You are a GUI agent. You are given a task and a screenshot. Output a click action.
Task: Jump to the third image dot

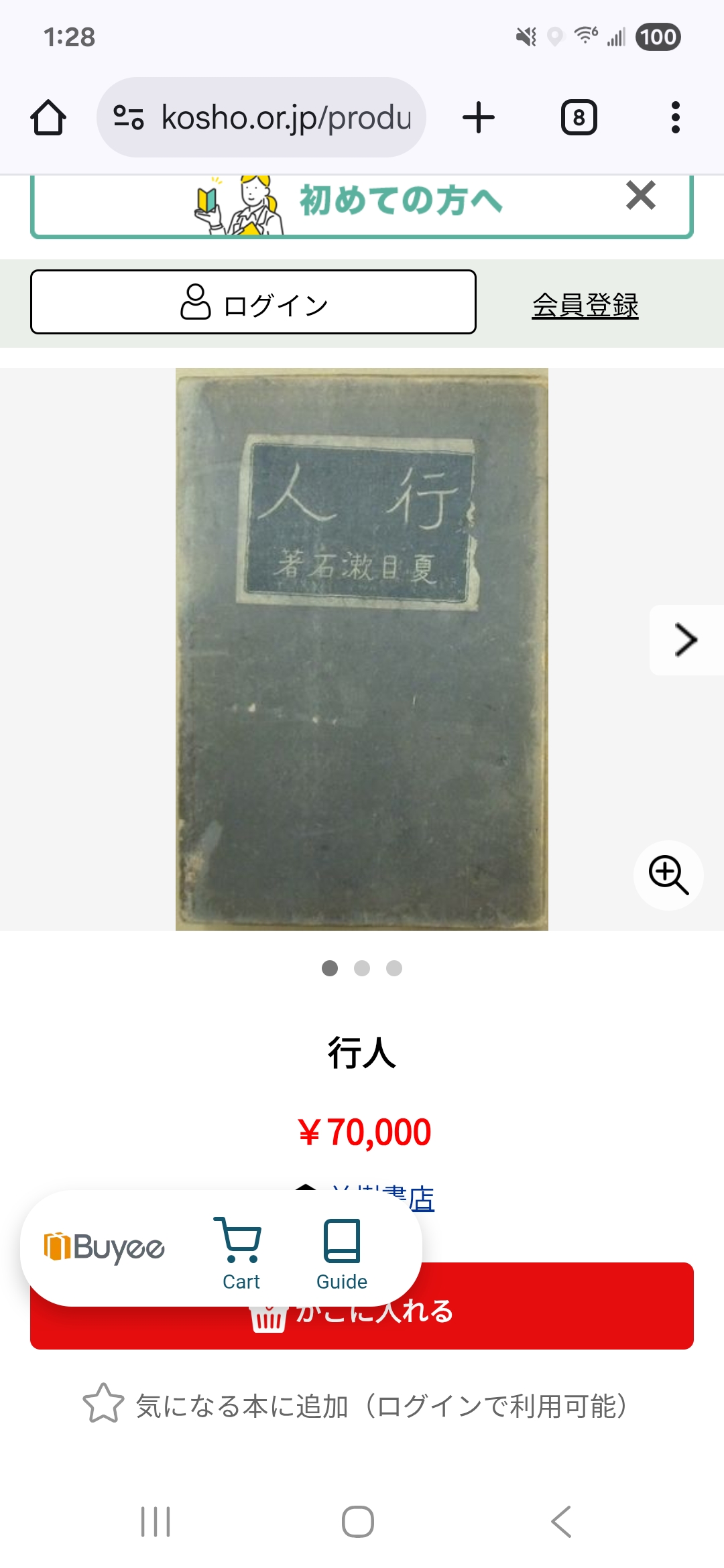click(x=394, y=968)
